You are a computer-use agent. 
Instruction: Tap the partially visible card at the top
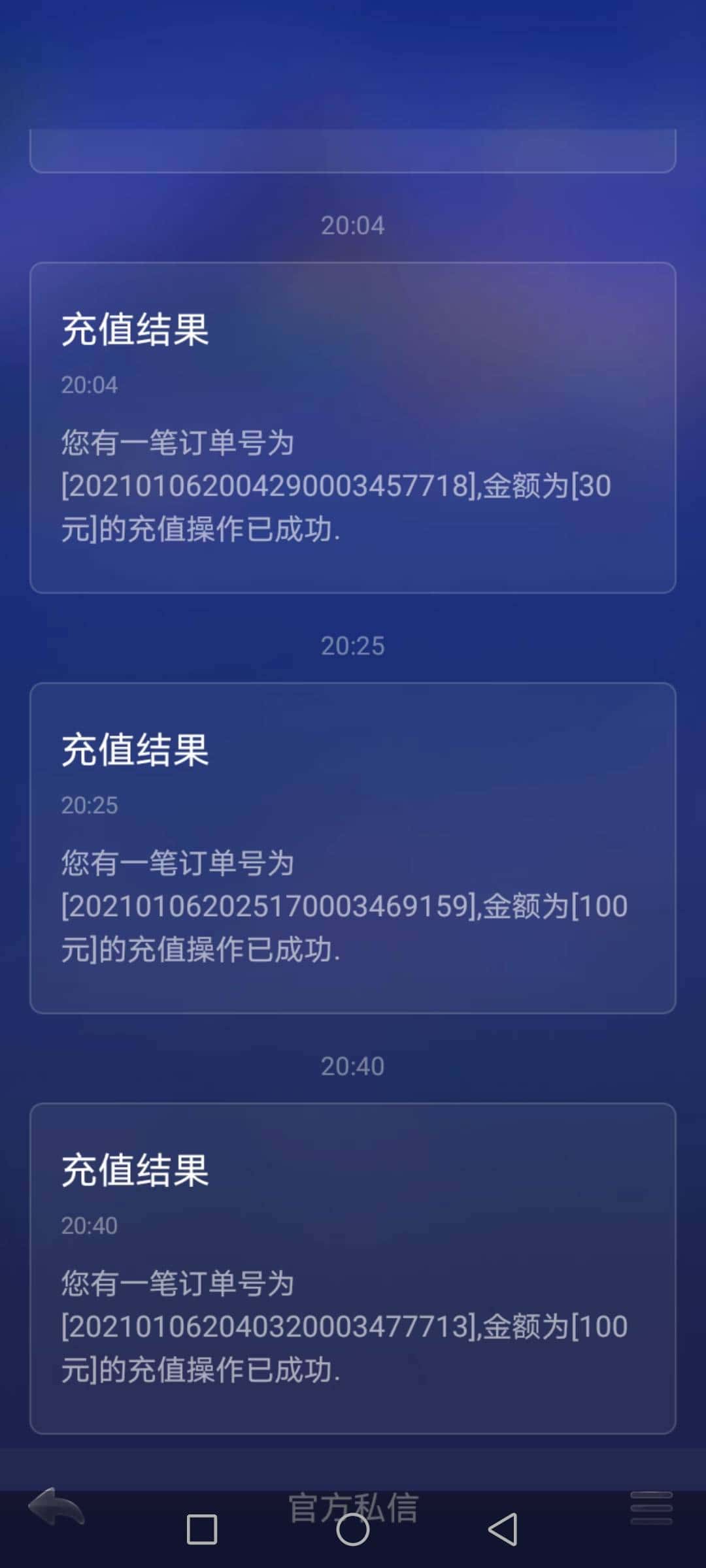tap(353, 150)
